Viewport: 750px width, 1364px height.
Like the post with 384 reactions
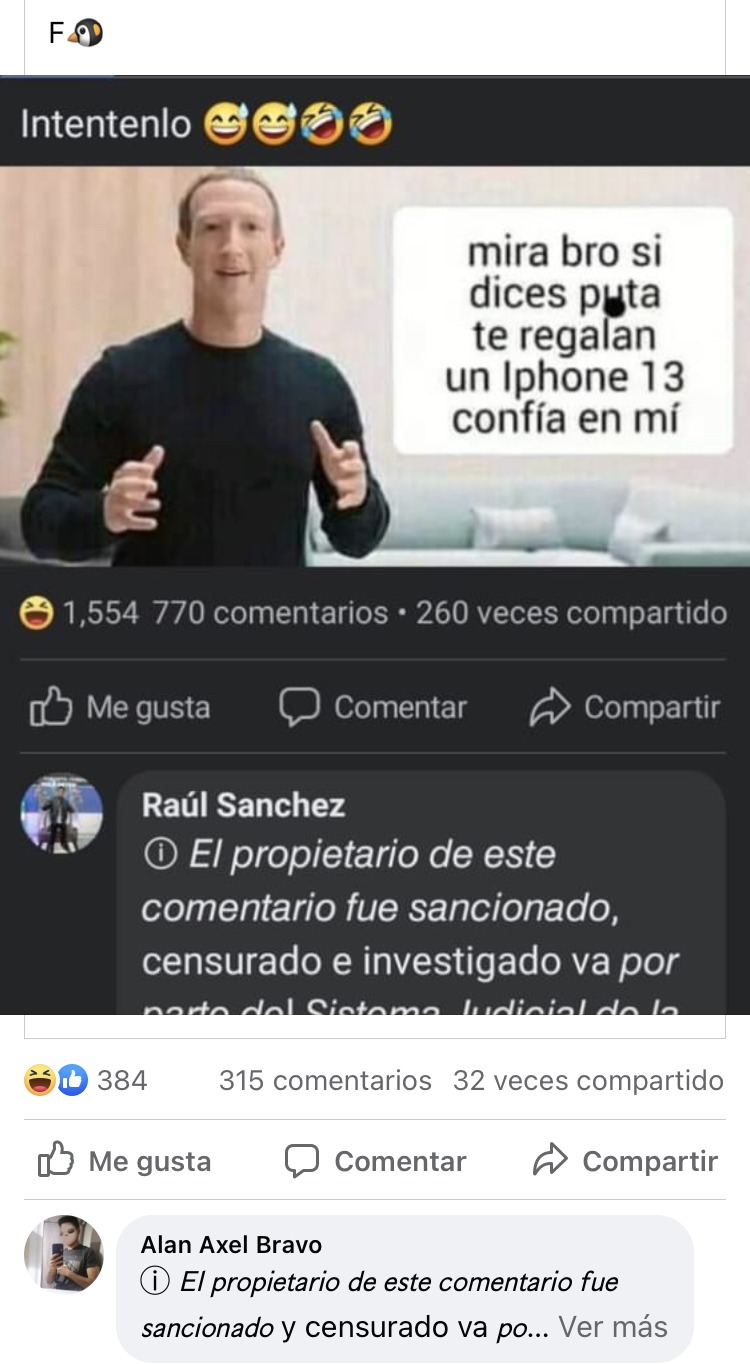coord(125,1161)
